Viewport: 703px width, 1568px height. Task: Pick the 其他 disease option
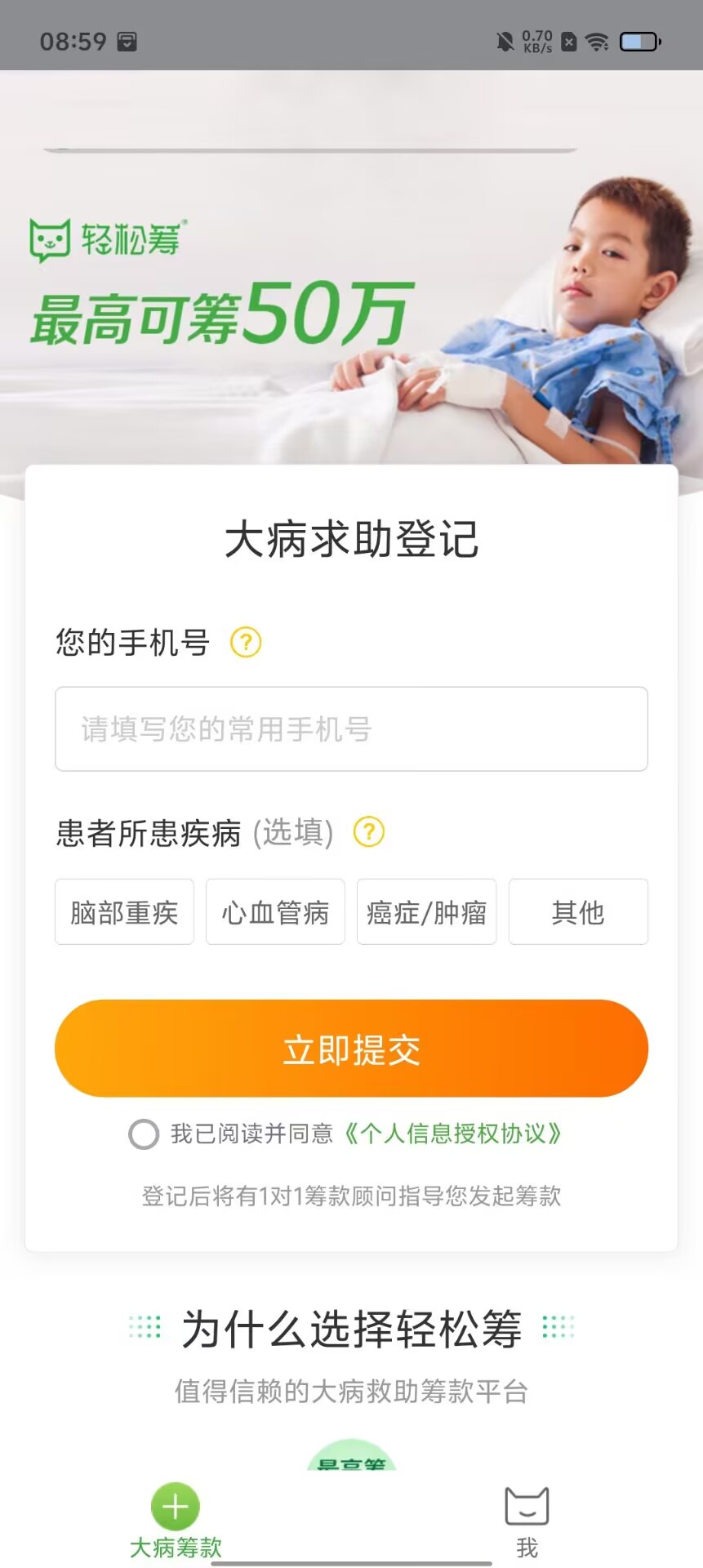pos(578,911)
